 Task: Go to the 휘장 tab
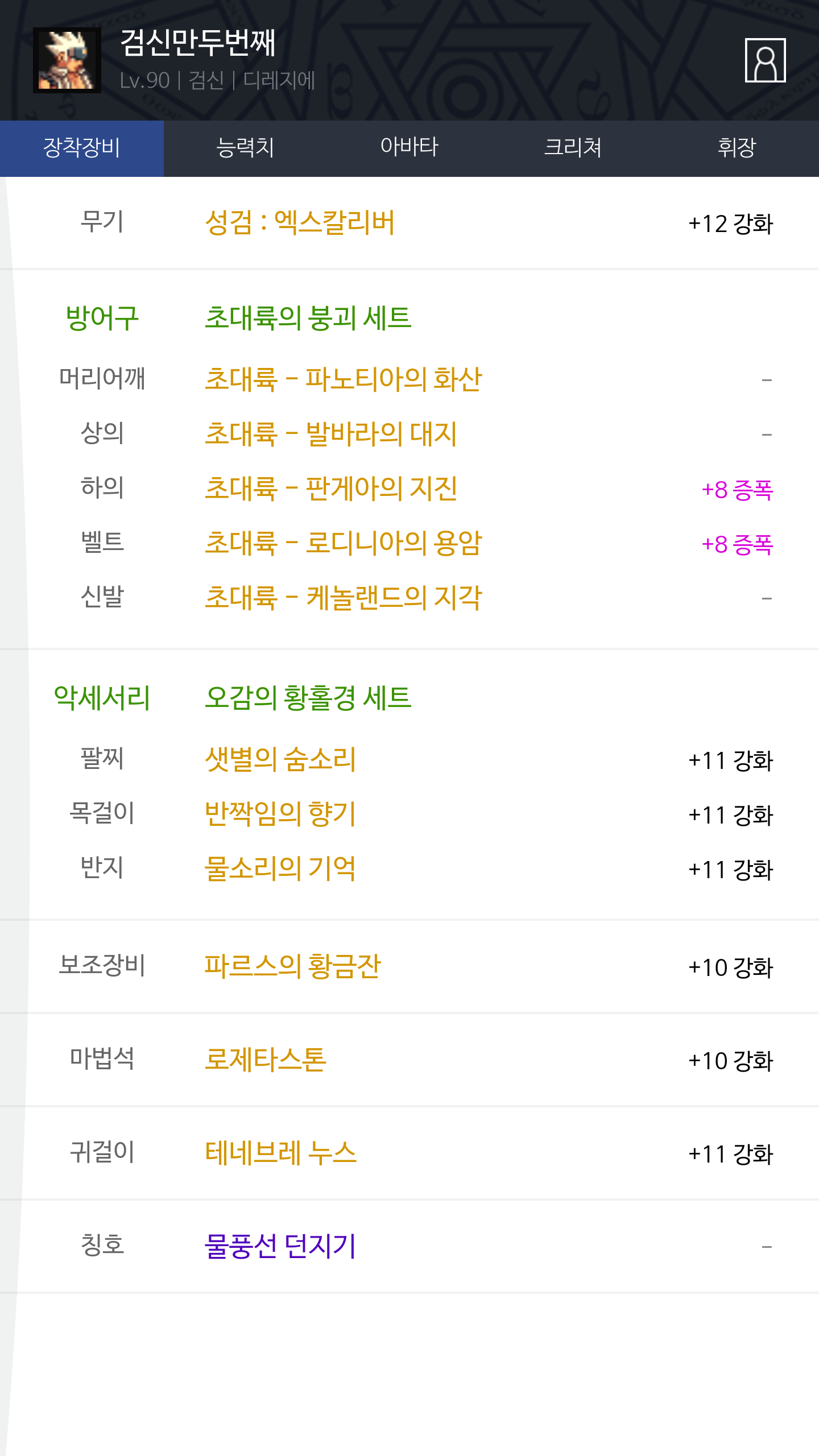pos(737,148)
